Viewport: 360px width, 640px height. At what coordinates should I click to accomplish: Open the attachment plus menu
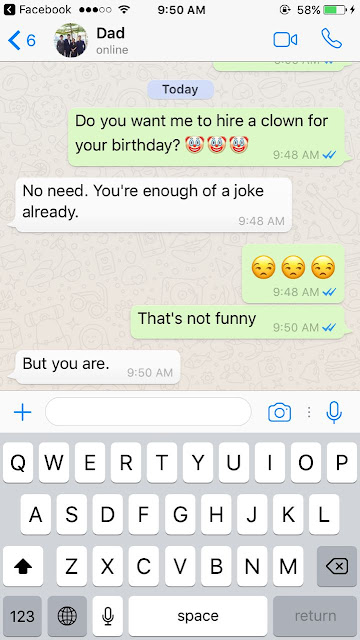22,413
